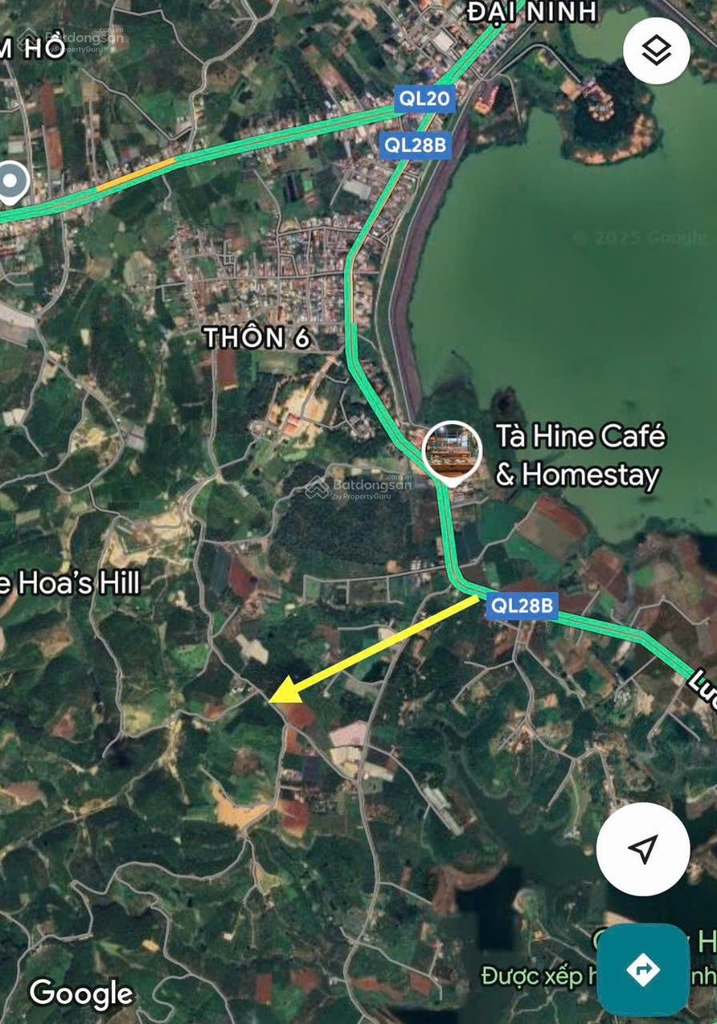Image resolution: width=717 pixels, height=1024 pixels.
Task: Center map on my current location
Action: click(643, 849)
